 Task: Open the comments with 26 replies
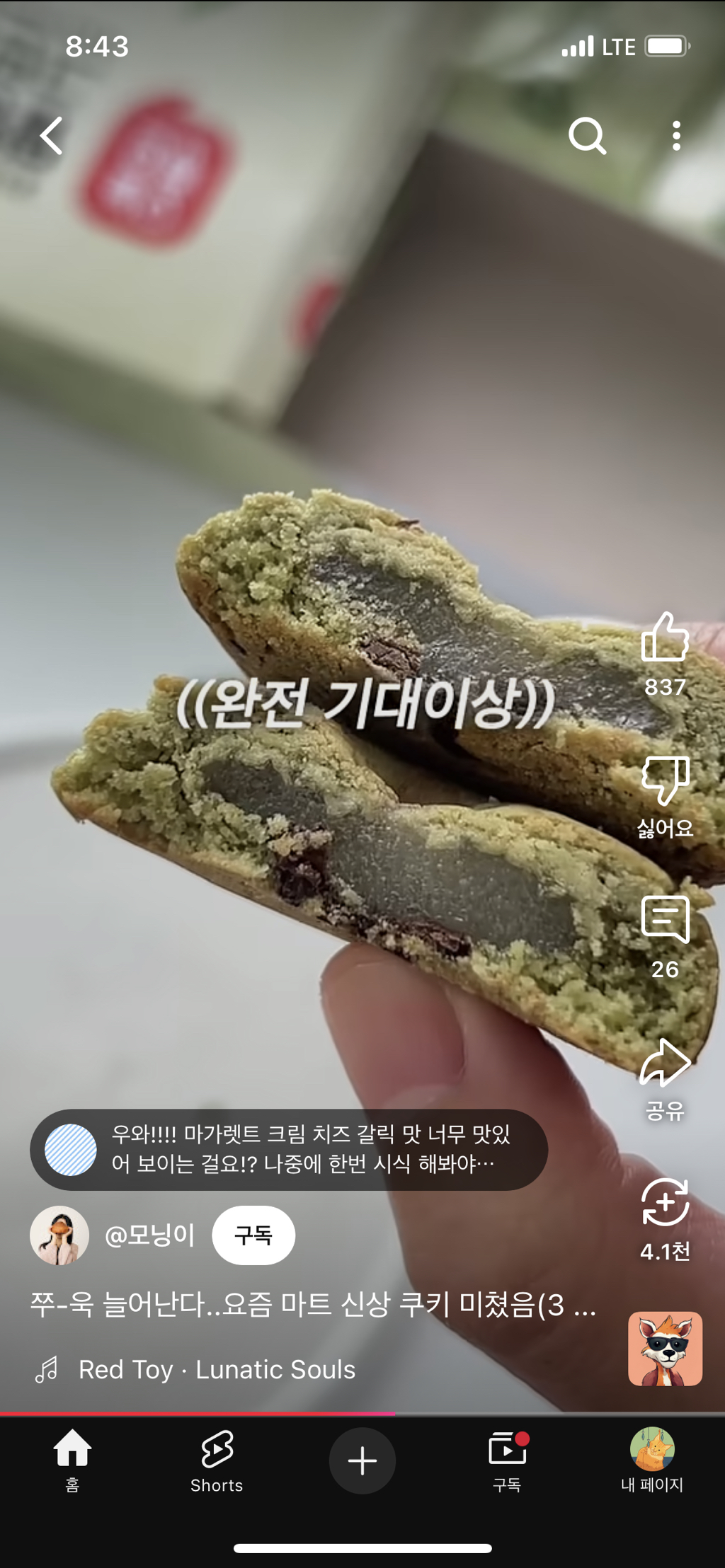click(665, 921)
